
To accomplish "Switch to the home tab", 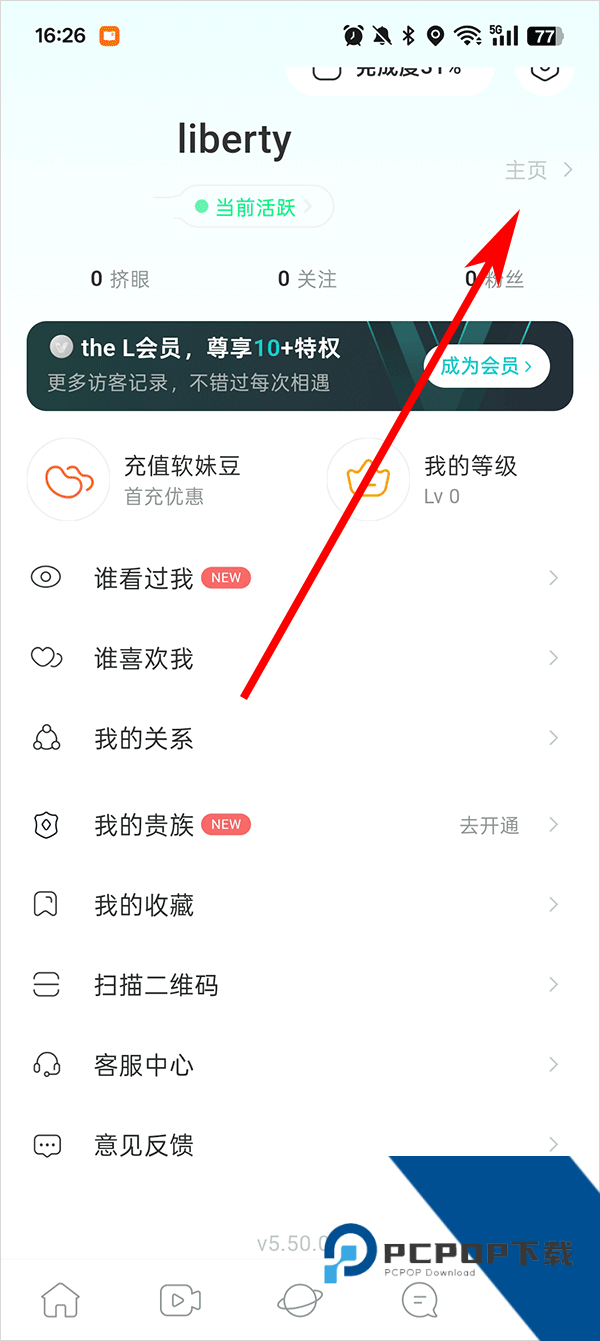I will pyautogui.click(x=60, y=1299).
